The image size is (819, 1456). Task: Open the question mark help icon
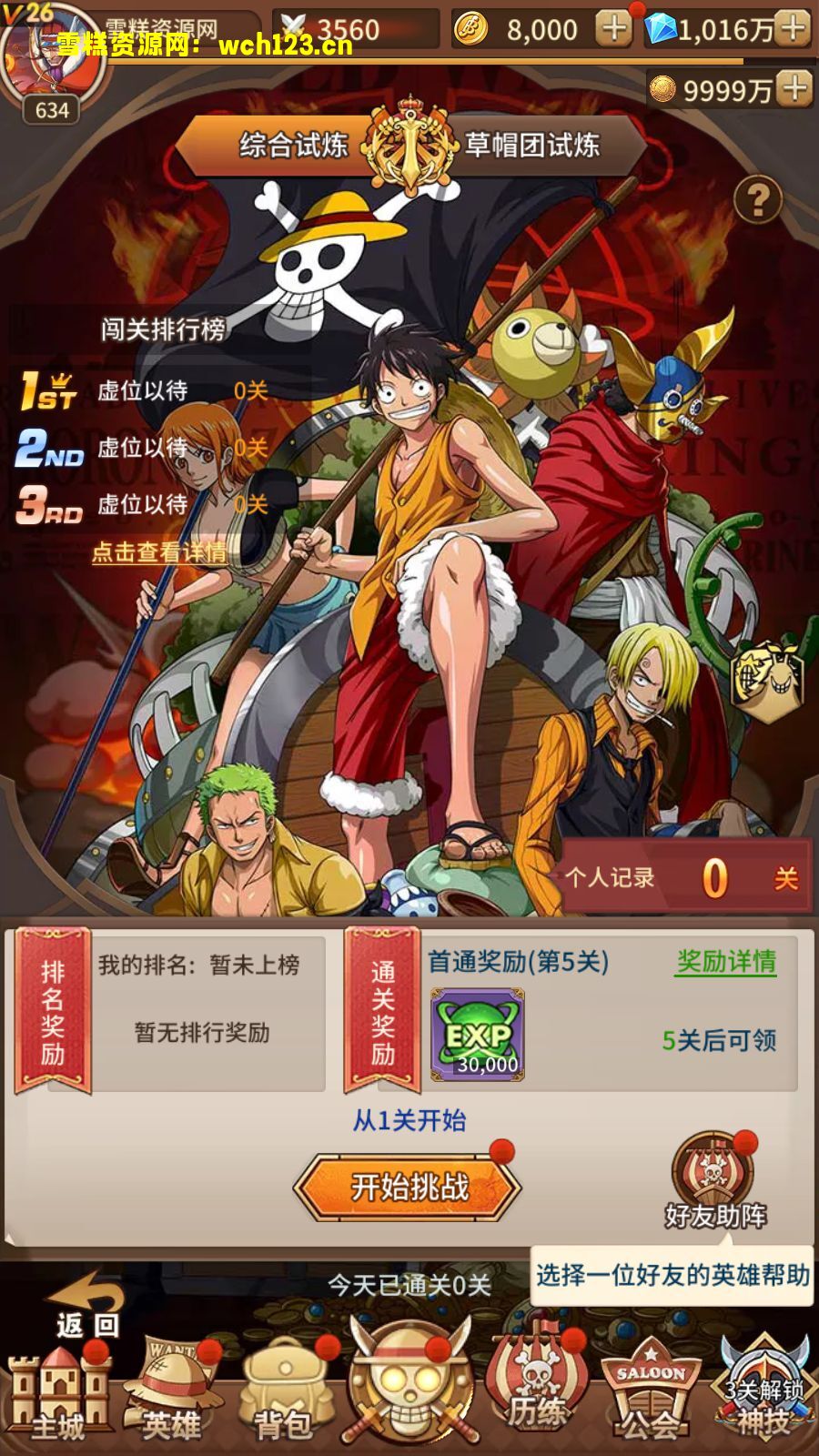(x=757, y=200)
